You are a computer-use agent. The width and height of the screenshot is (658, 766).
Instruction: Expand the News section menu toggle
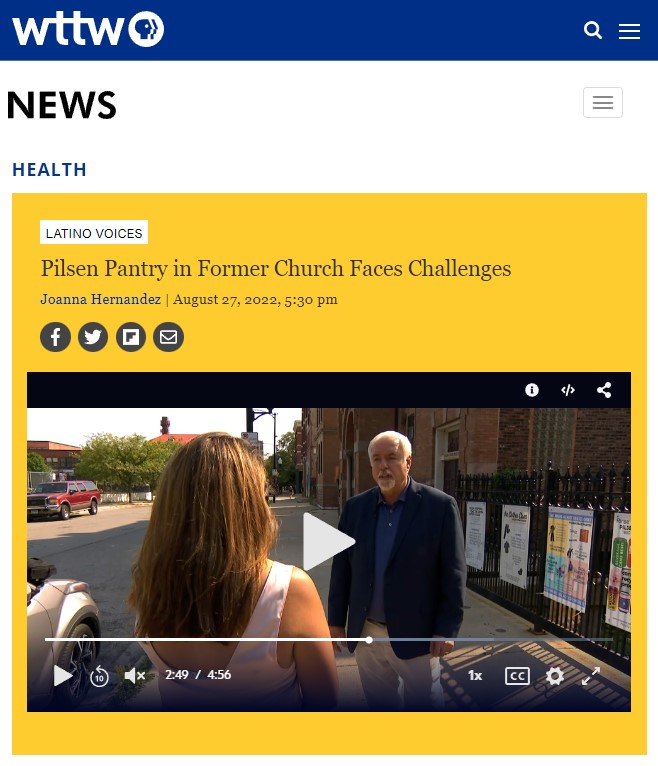coord(603,103)
